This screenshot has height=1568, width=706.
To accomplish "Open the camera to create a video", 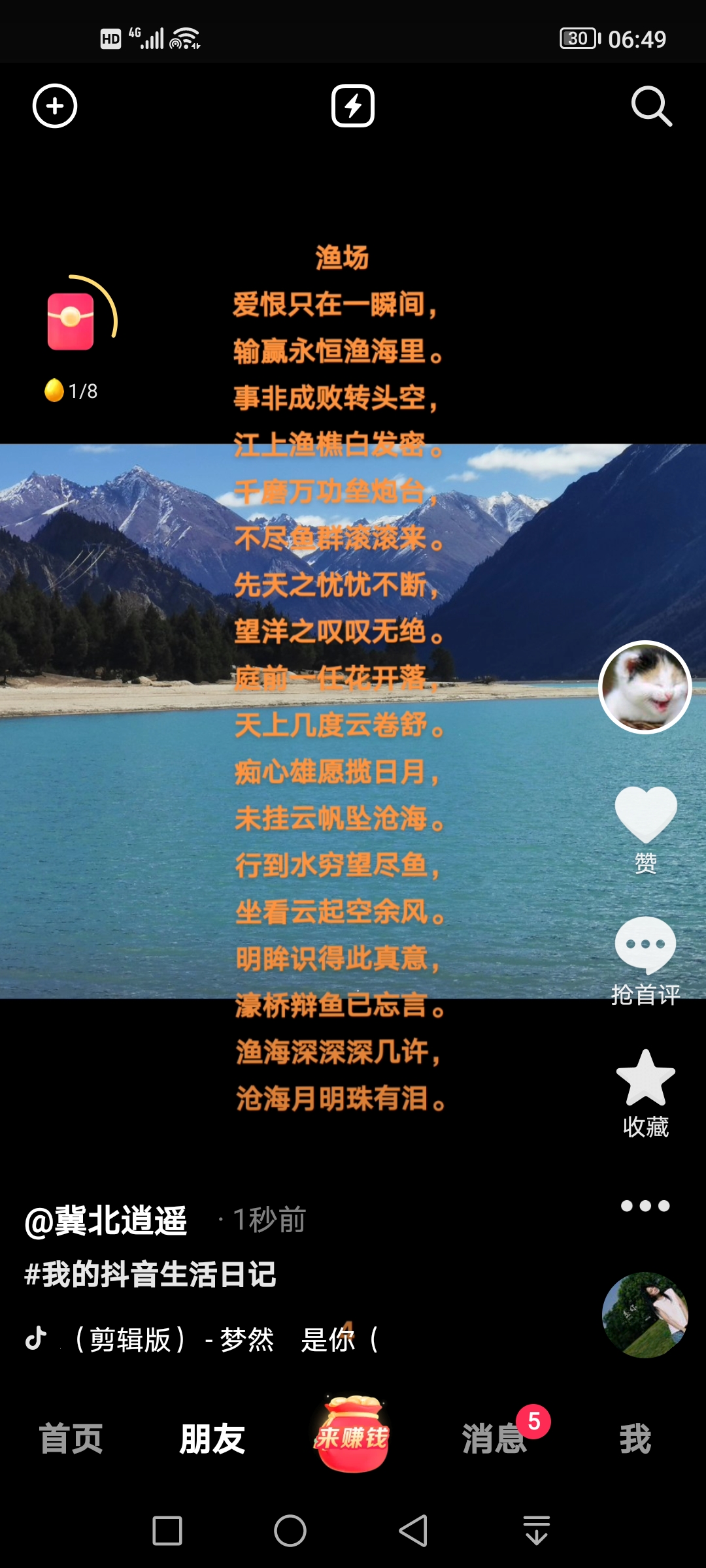I will pyautogui.click(x=55, y=106).
